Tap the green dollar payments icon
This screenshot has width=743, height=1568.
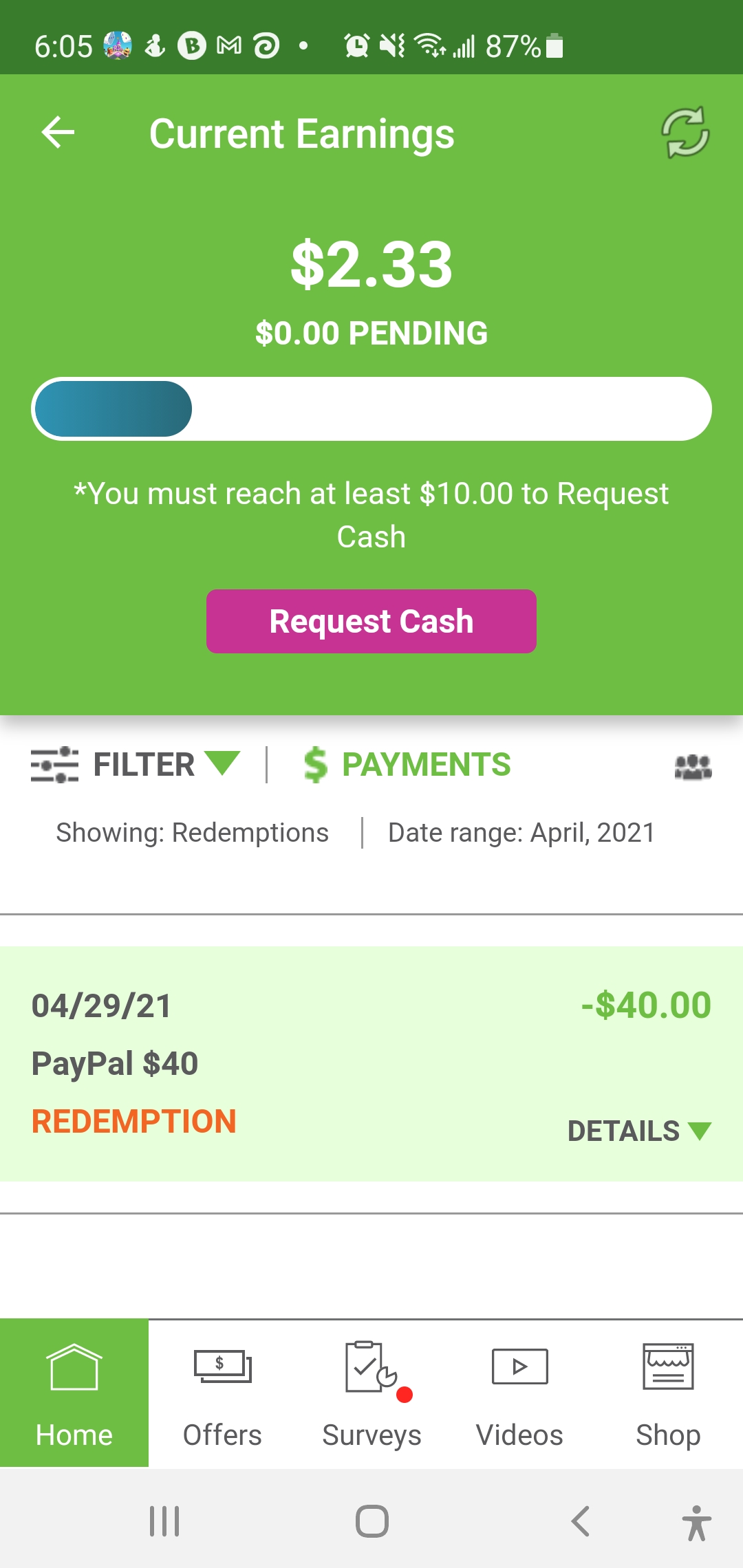[x=315, y=764]
